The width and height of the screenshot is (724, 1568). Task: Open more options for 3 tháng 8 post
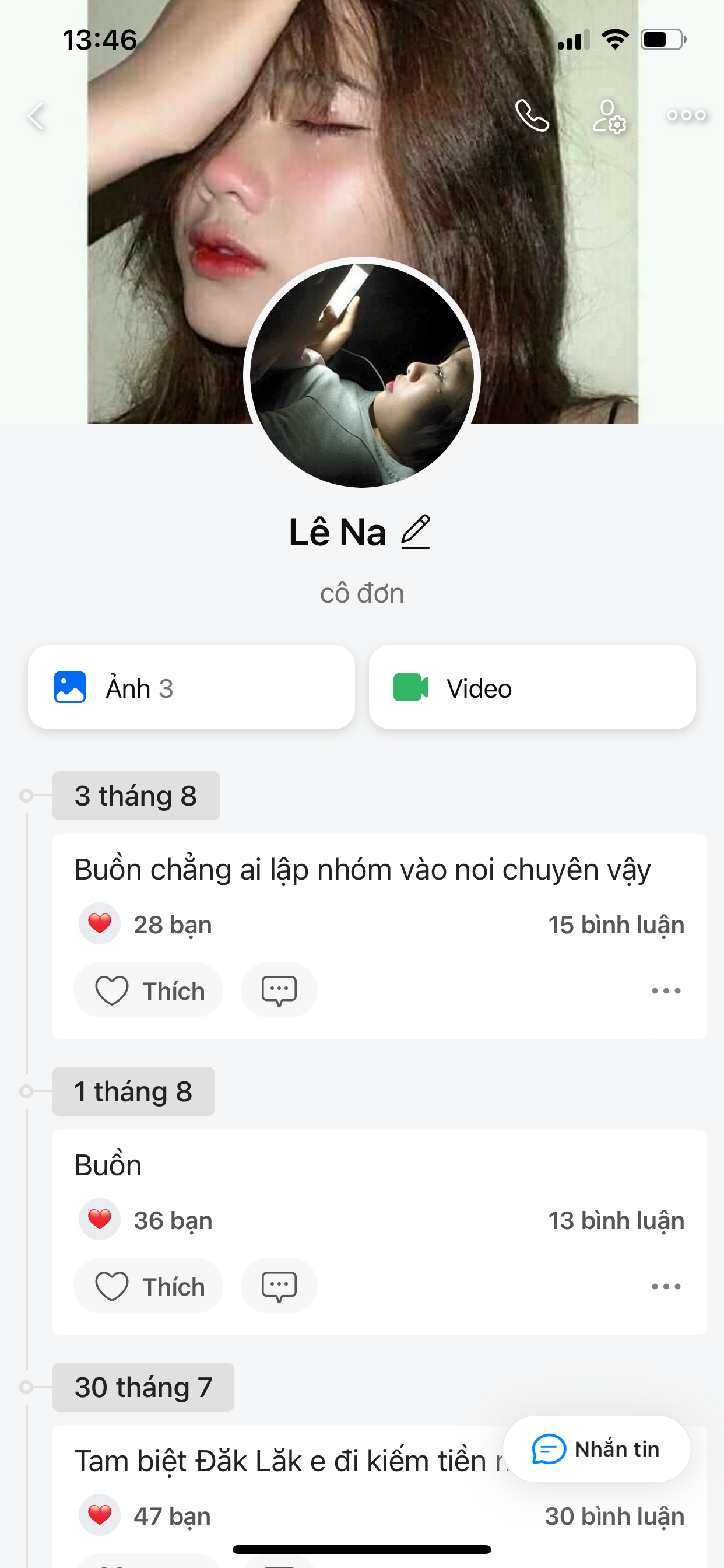click(666, 991)
